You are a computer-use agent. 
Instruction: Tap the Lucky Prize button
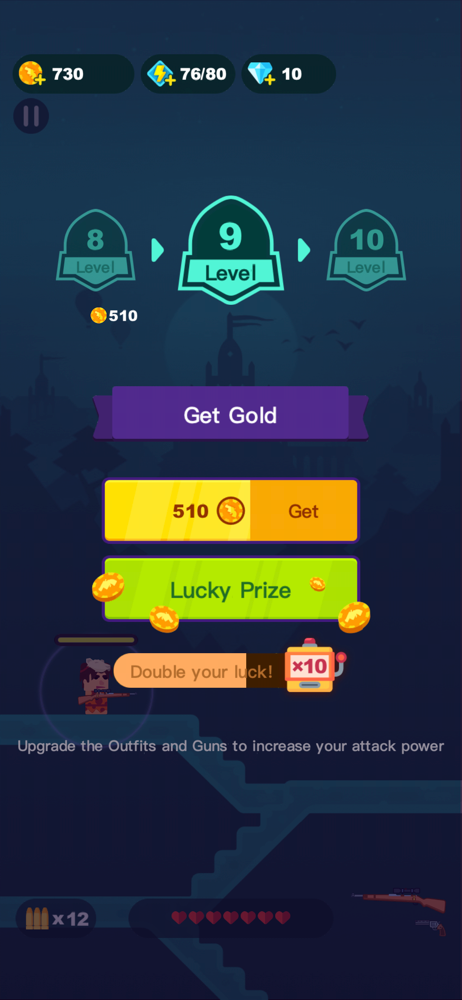[x=231, y=589]
